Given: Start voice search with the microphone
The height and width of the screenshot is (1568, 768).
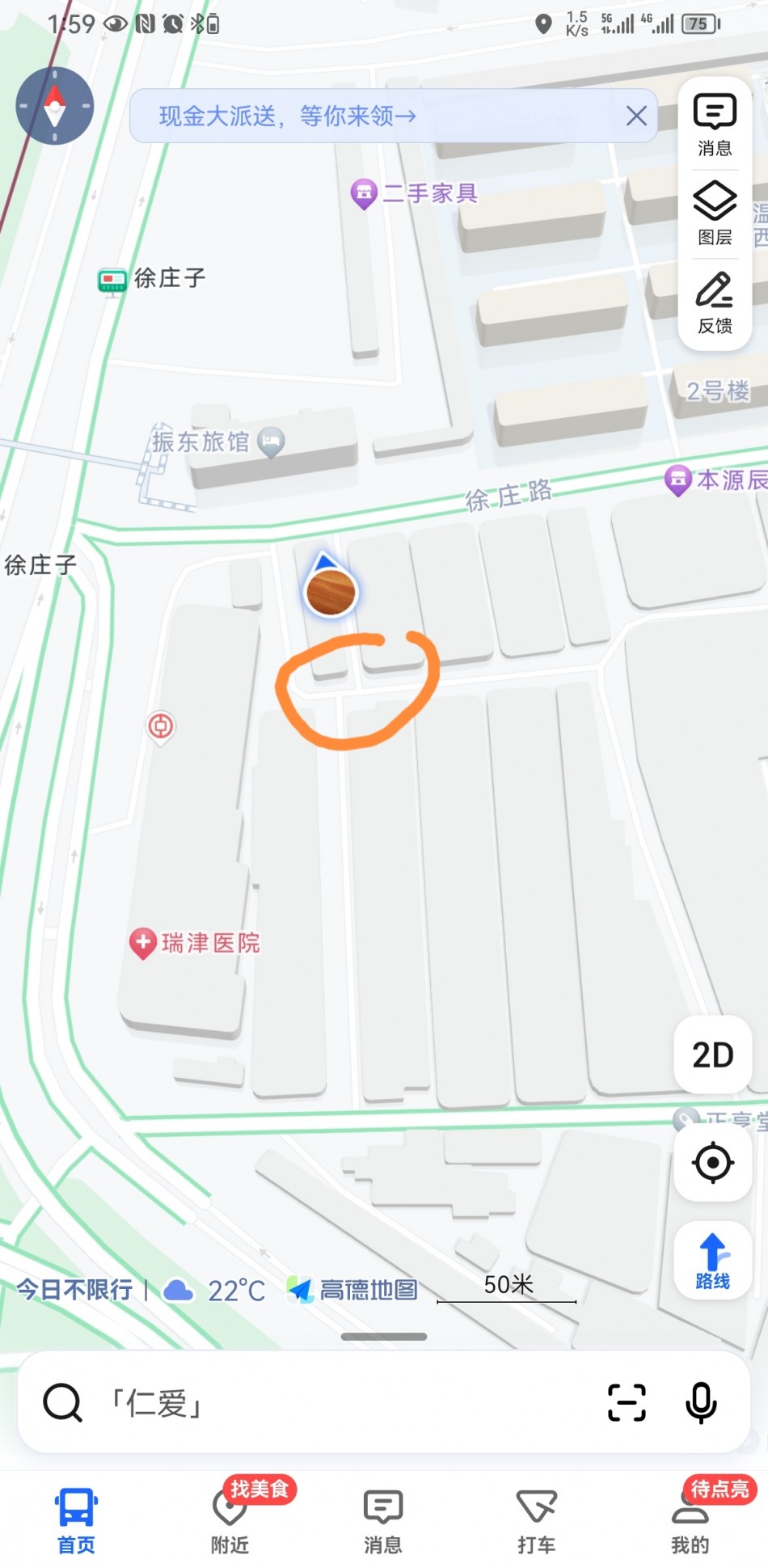Looking at the screenshot, I should 701,1402.
